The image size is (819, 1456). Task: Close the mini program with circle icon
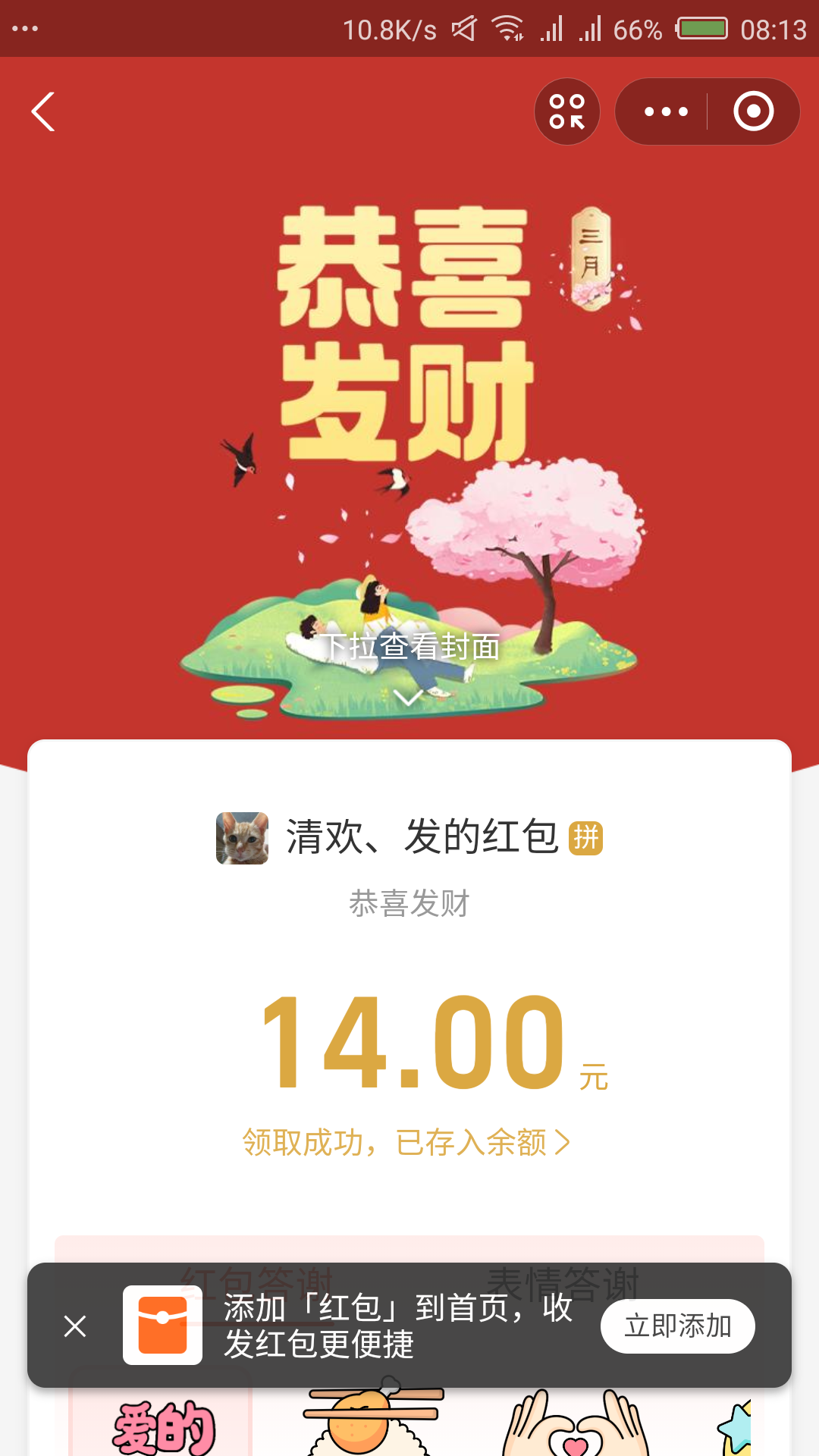click(753, 111)
